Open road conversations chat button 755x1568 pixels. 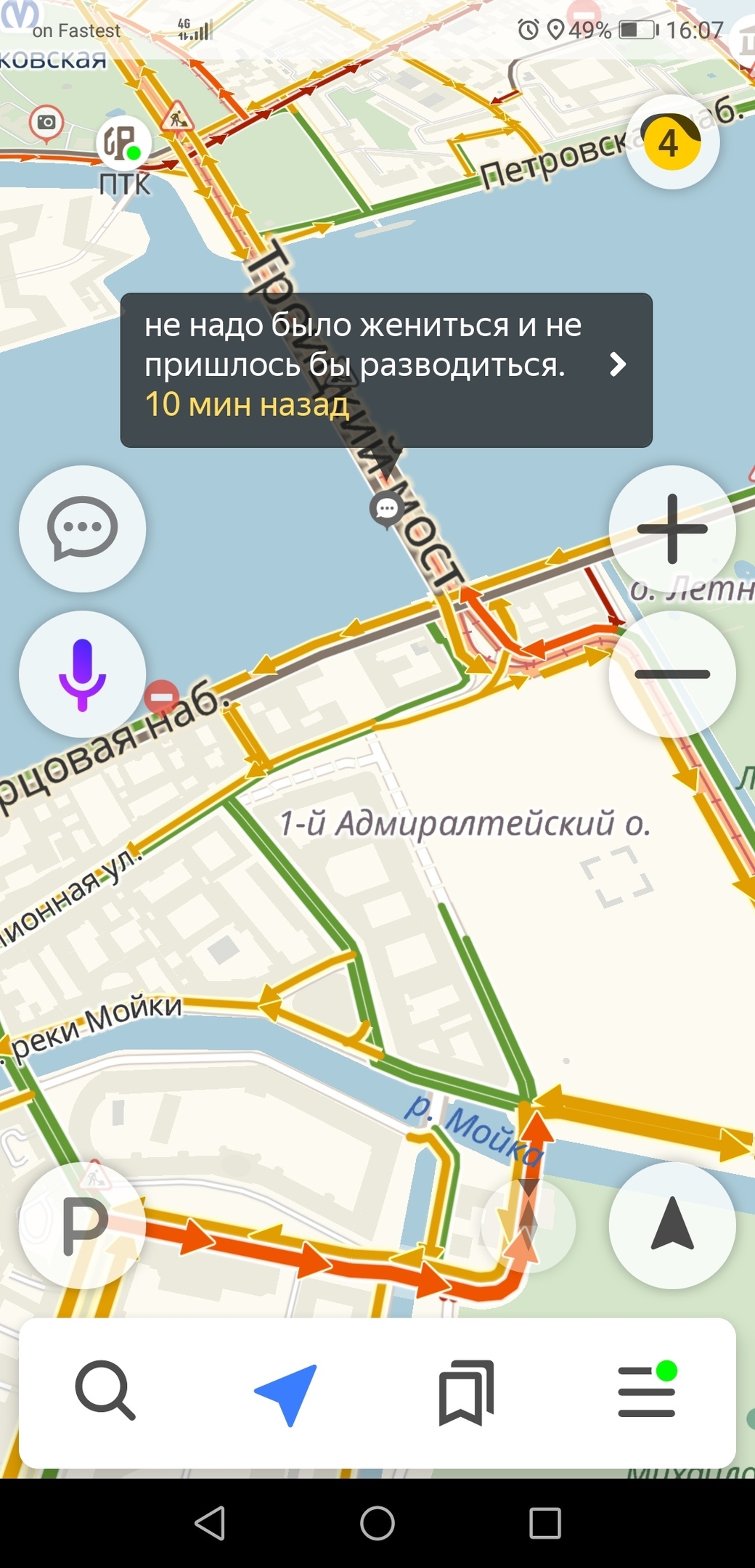(x=82, y=528)
